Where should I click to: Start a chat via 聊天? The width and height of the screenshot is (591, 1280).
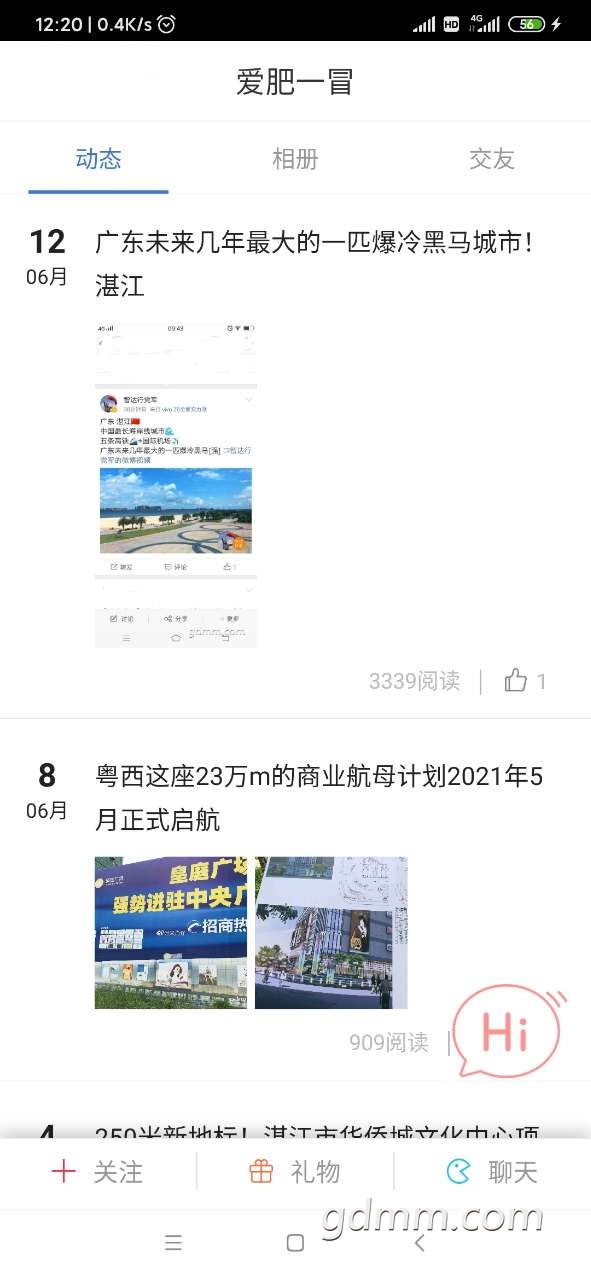pyautogui.click(x=492, y=1172)
